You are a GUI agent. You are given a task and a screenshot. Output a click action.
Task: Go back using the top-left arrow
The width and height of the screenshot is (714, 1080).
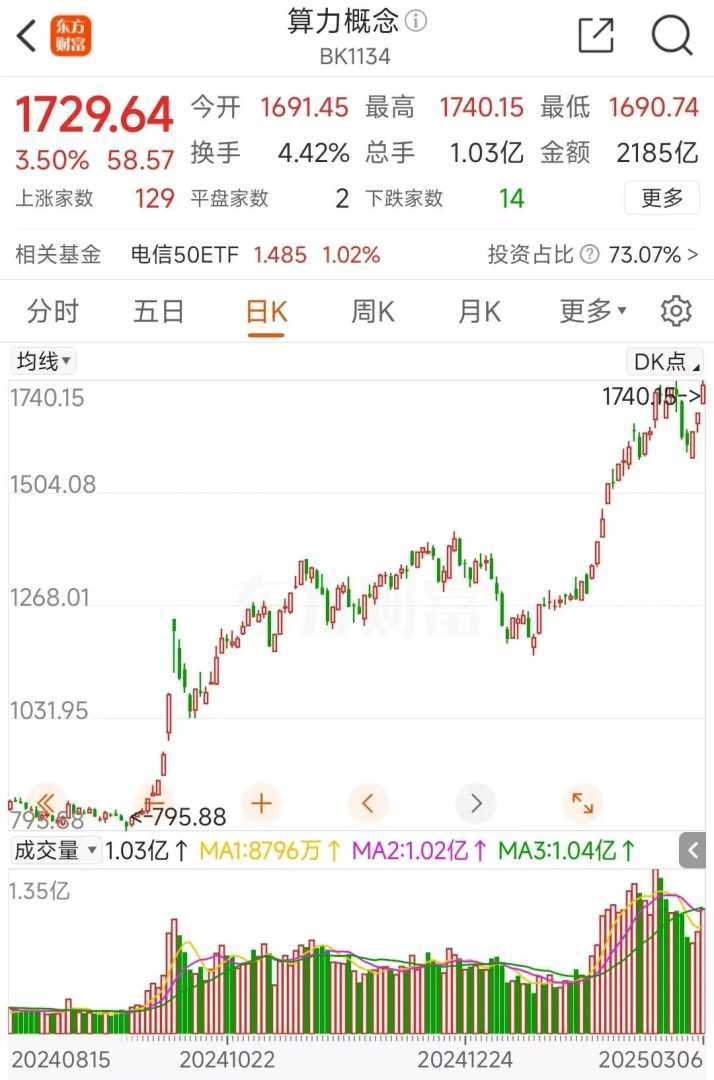[x=27, y=37]
